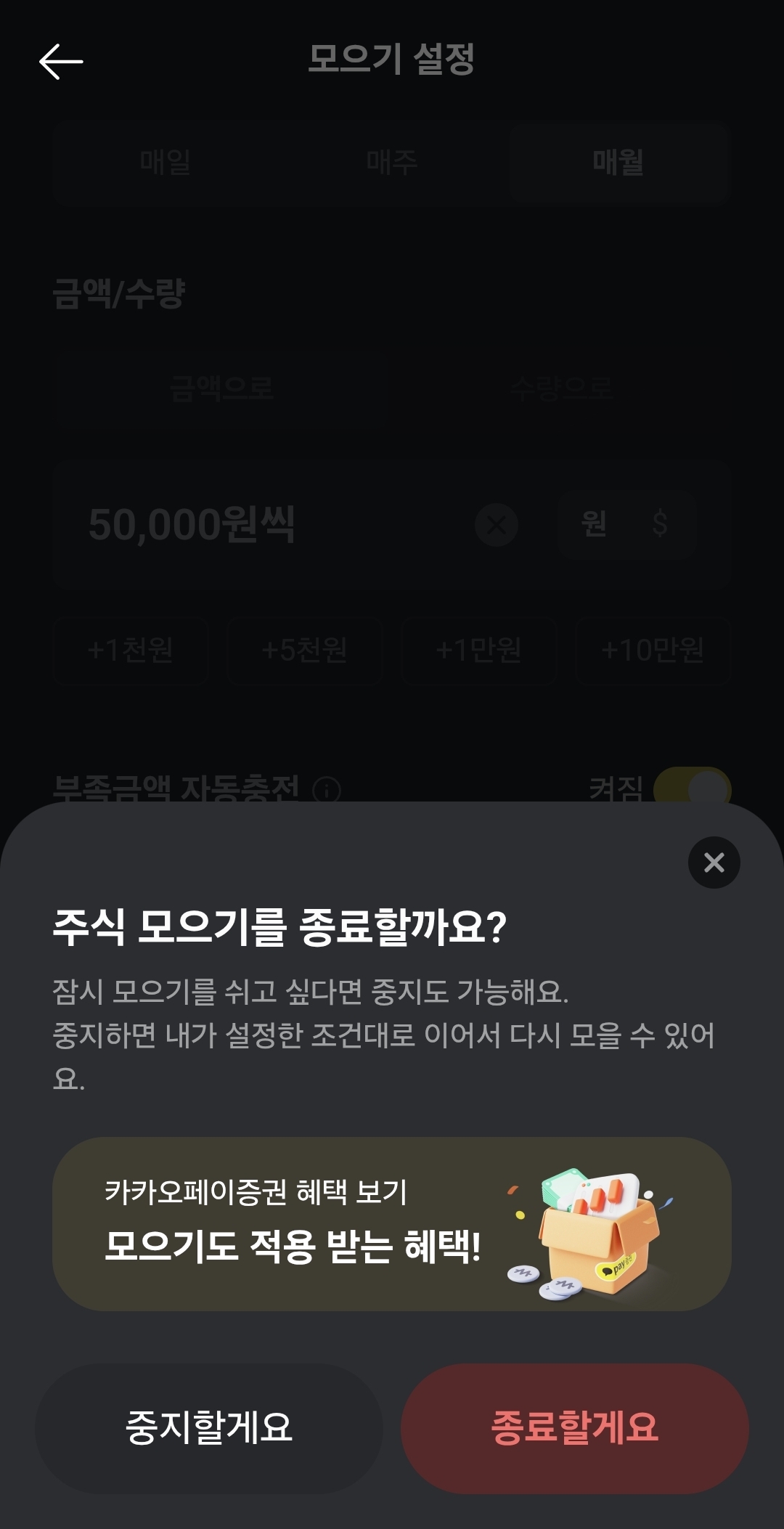Add 10만원 with the +10만원 stepper
This screenshot has height=1529, width=784.
[x=652, y=651]
